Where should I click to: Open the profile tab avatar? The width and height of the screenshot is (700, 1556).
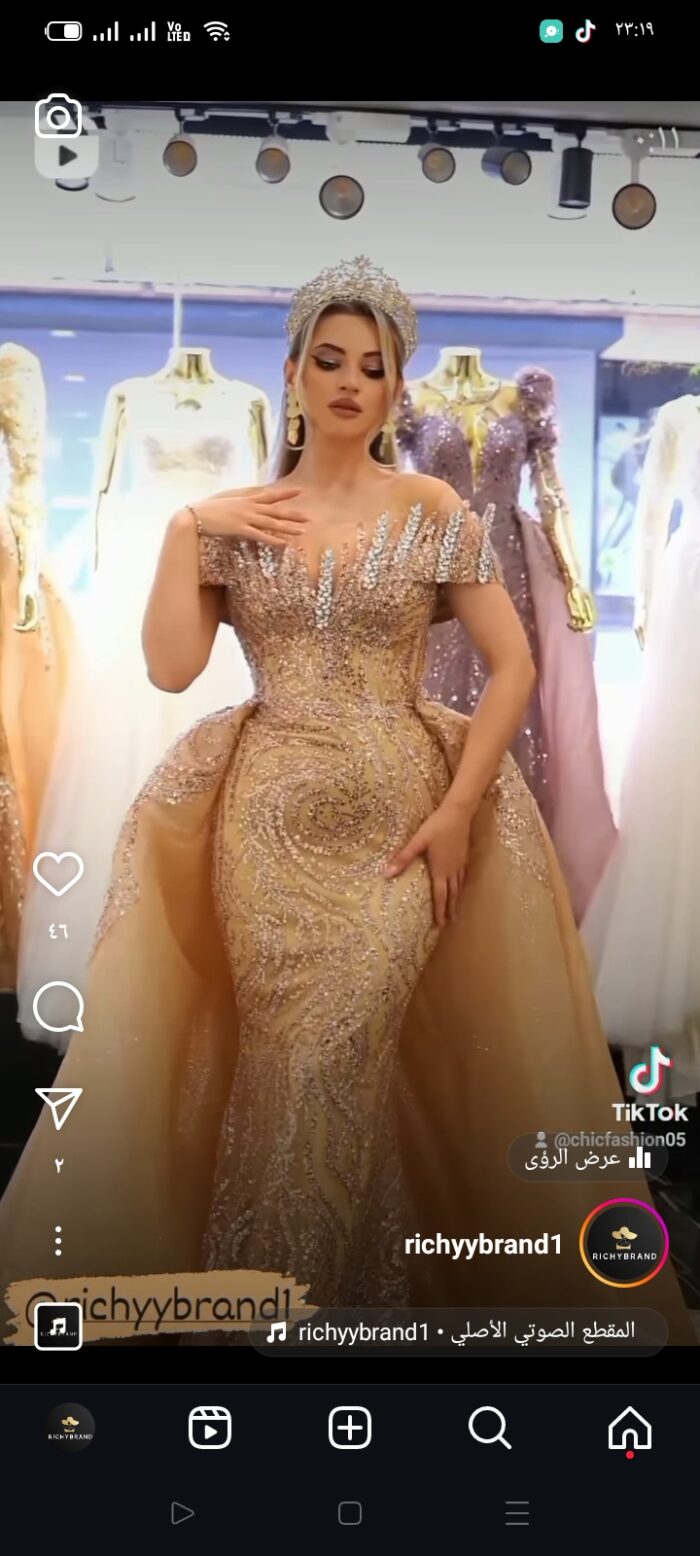point(71,1428)
